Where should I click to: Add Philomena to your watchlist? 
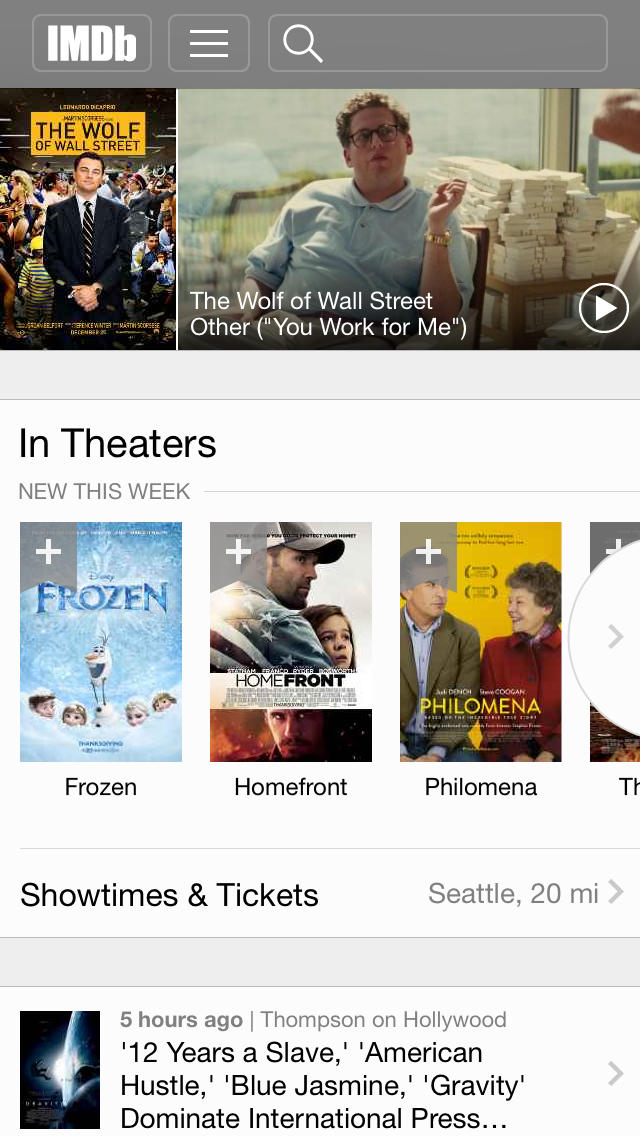point(427,551)
